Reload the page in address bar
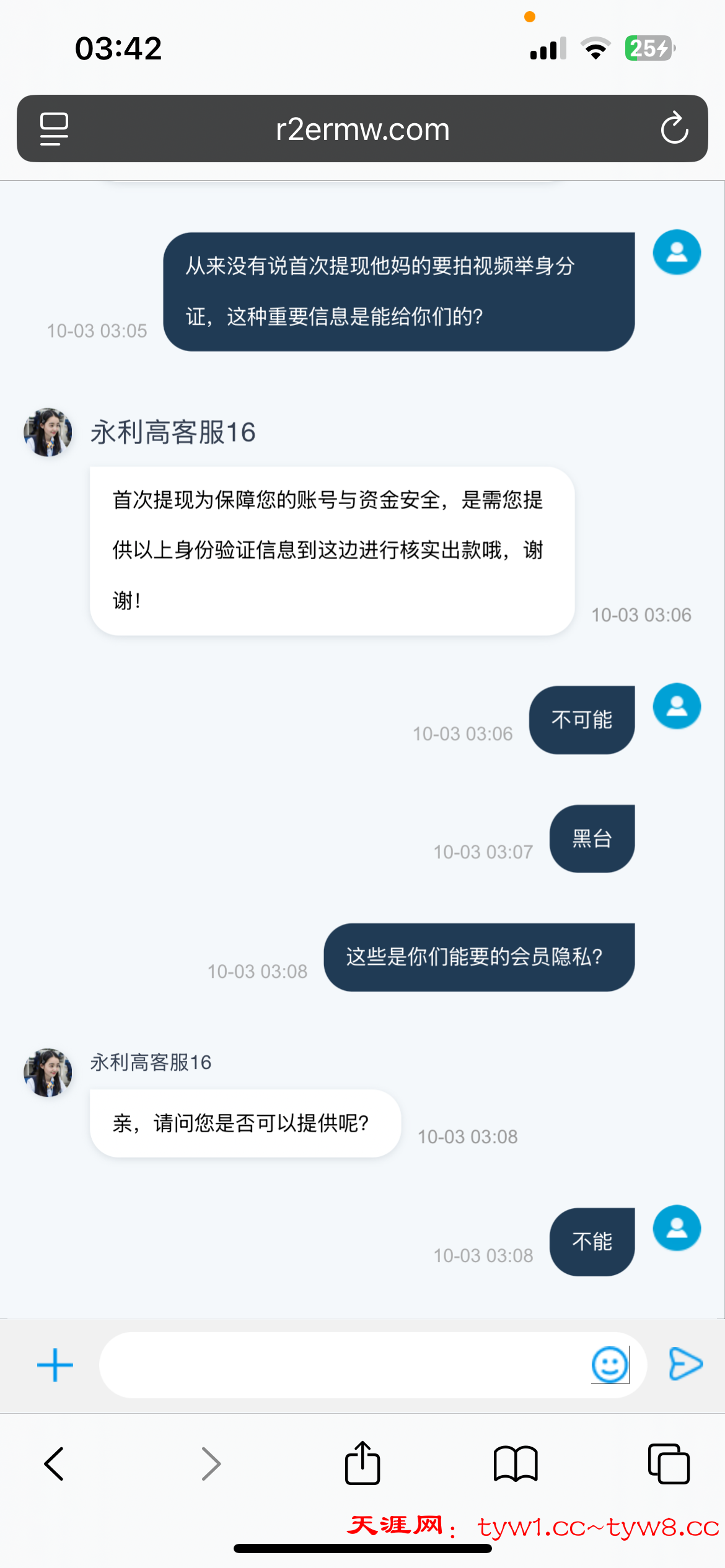The image size is (725, 1568). tap(674, 128)
